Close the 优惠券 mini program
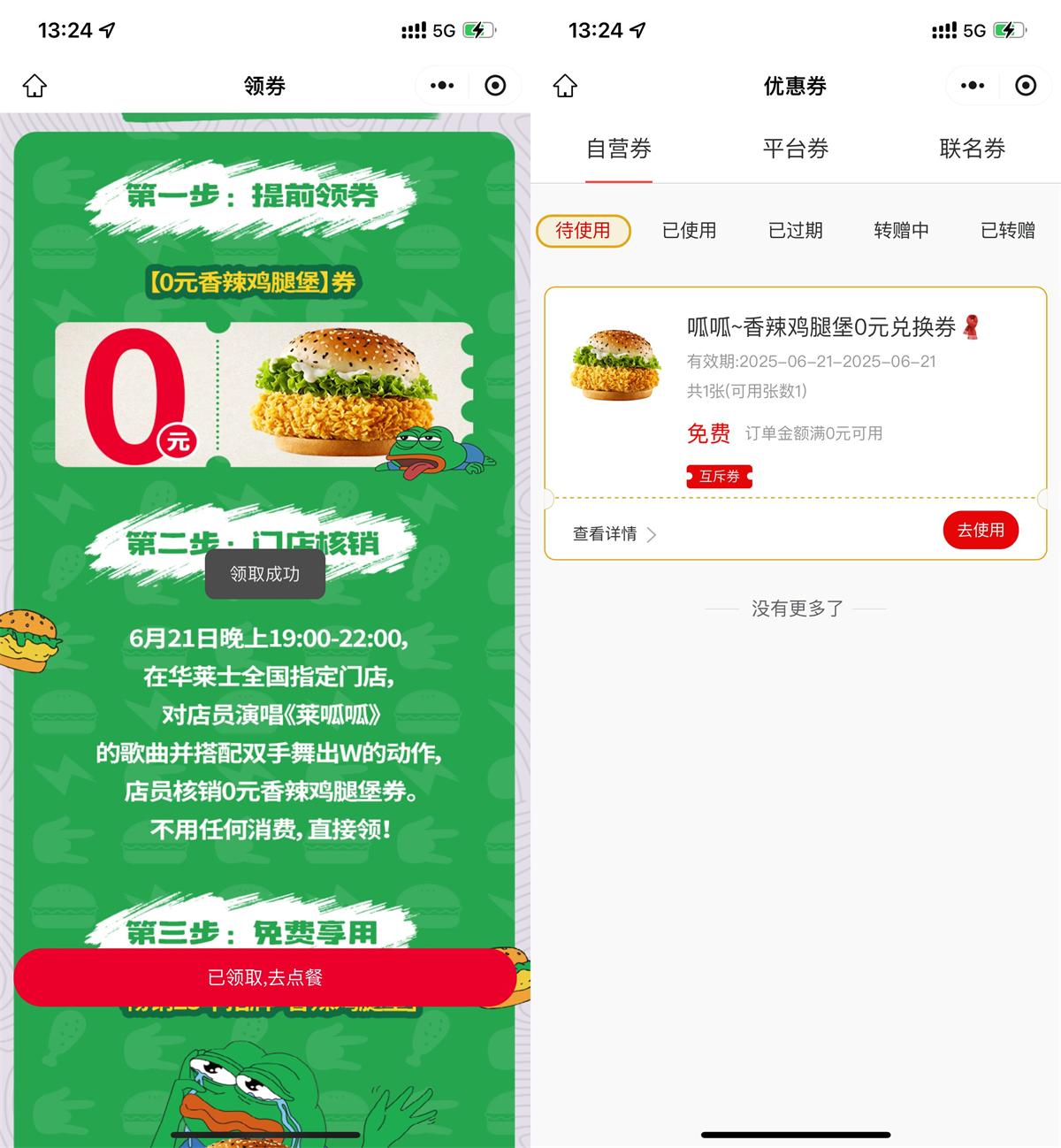1061x1148 pixels. point(1026,86)
